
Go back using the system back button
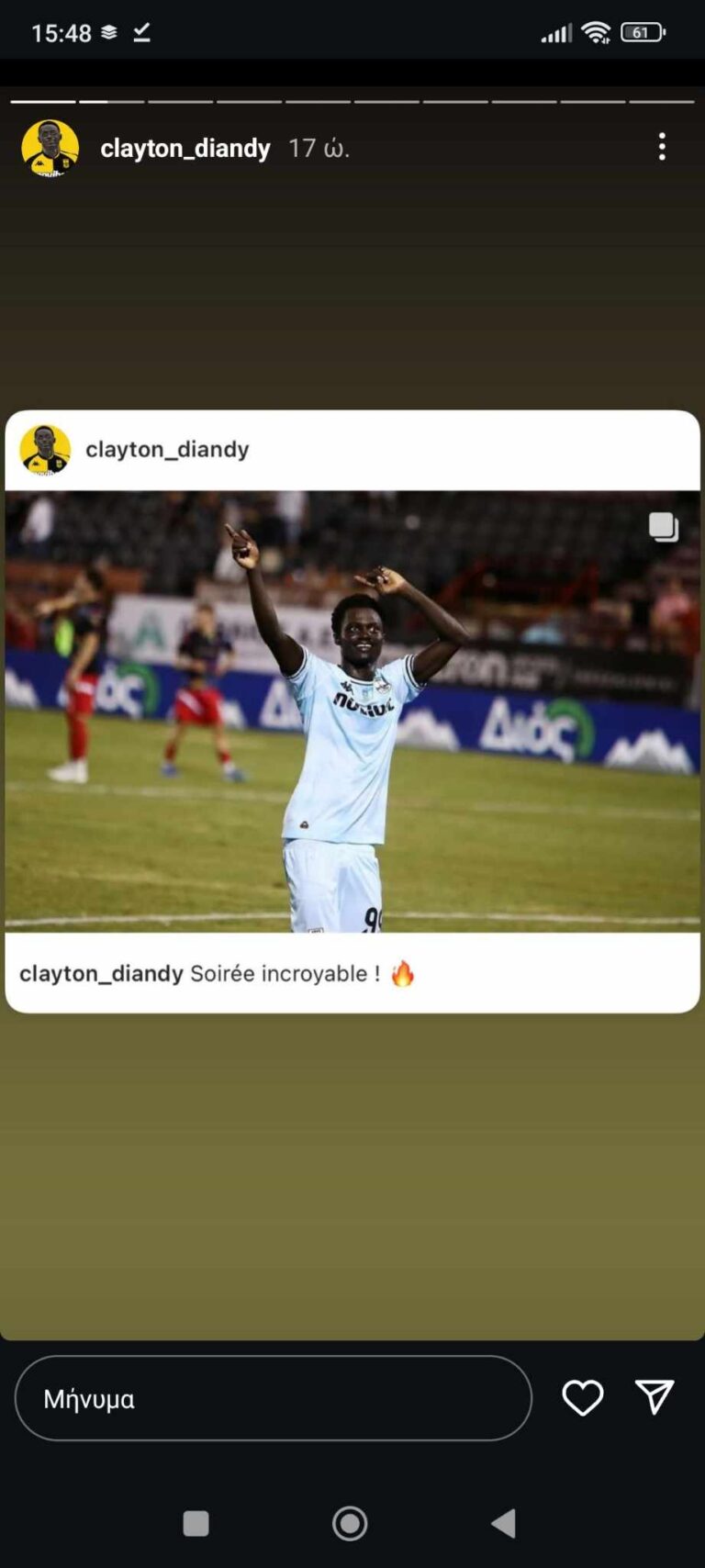coord(503,1524)
